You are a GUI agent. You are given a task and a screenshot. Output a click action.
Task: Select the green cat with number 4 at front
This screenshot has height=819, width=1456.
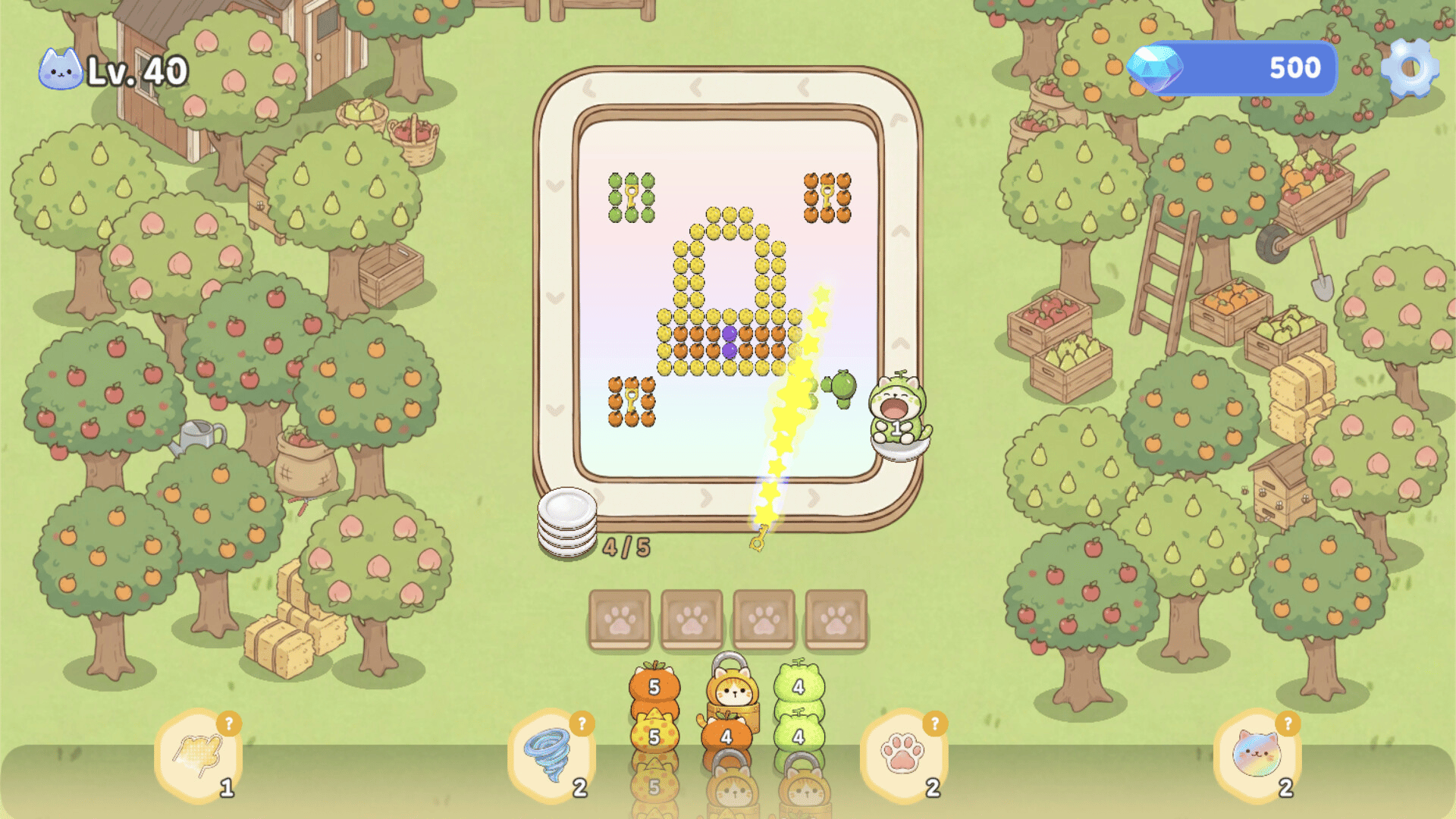[x=798, y=687]
